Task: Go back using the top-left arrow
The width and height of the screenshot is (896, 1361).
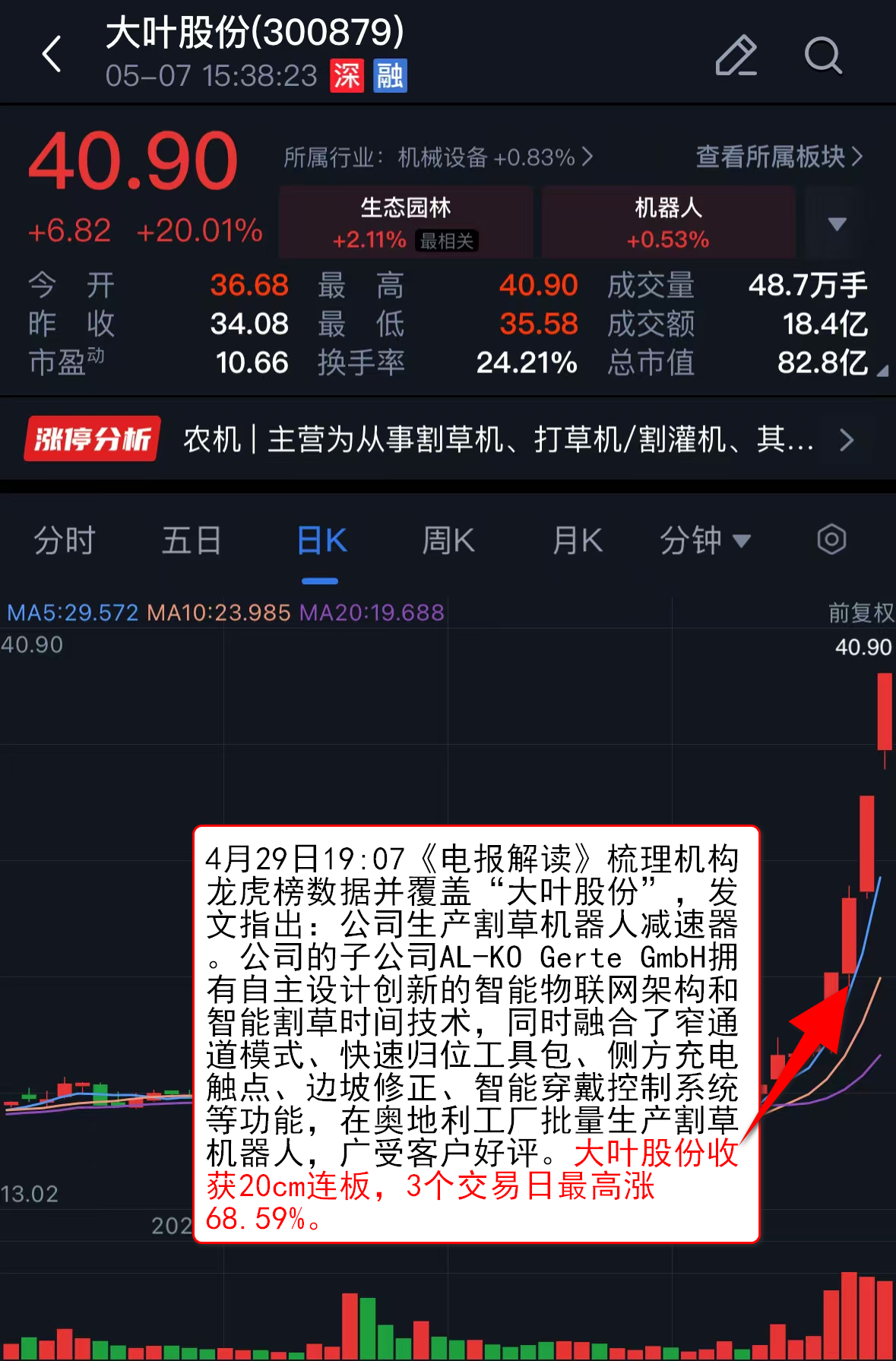Action: (x=52, y=55)
